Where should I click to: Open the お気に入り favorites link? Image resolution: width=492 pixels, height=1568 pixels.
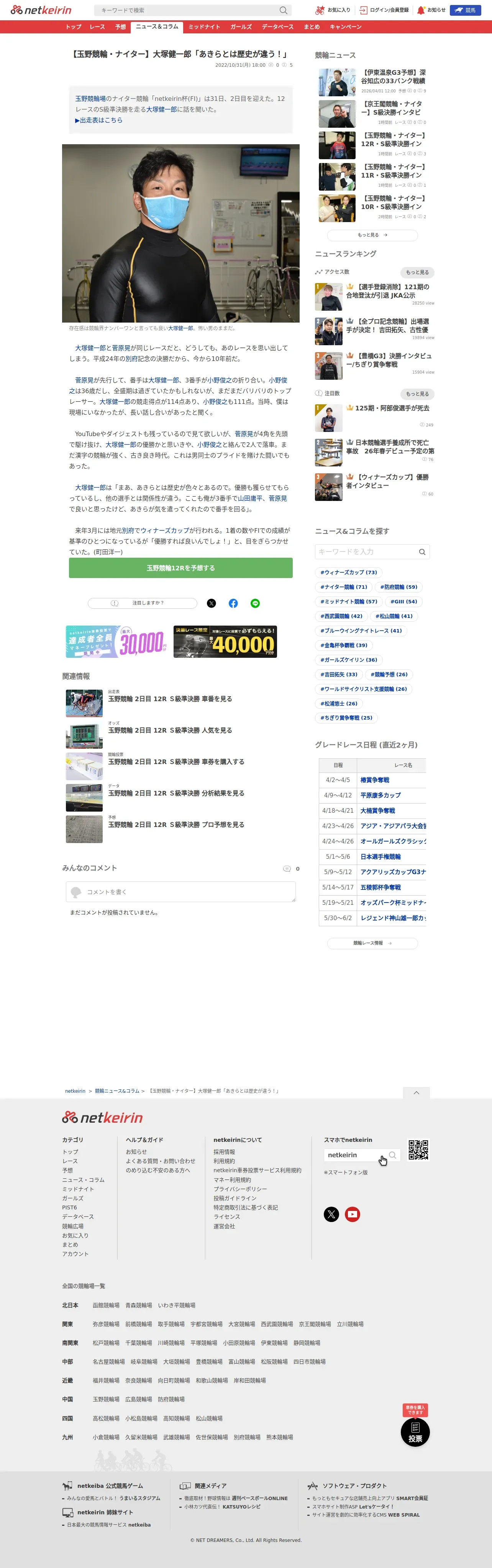tap(333, 10)
